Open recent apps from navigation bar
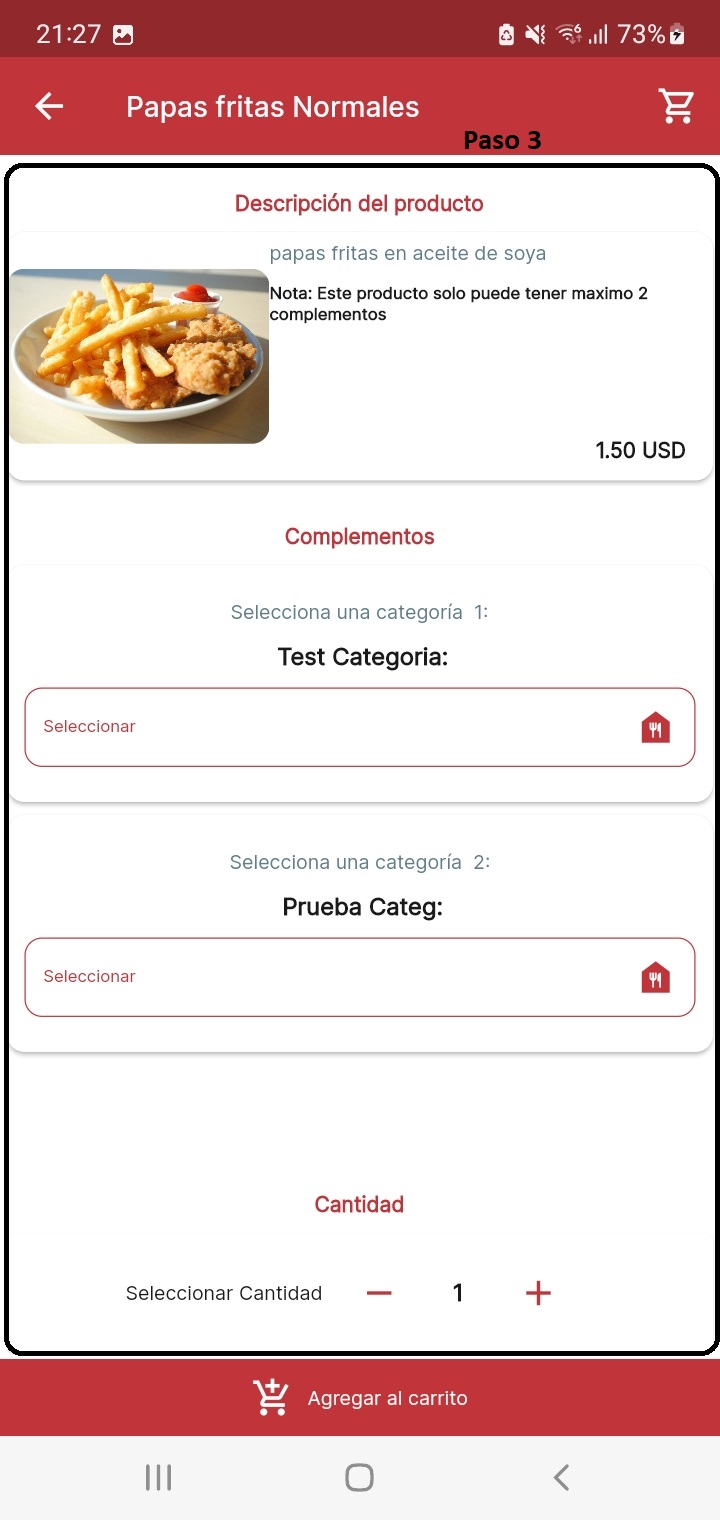 158,1477
